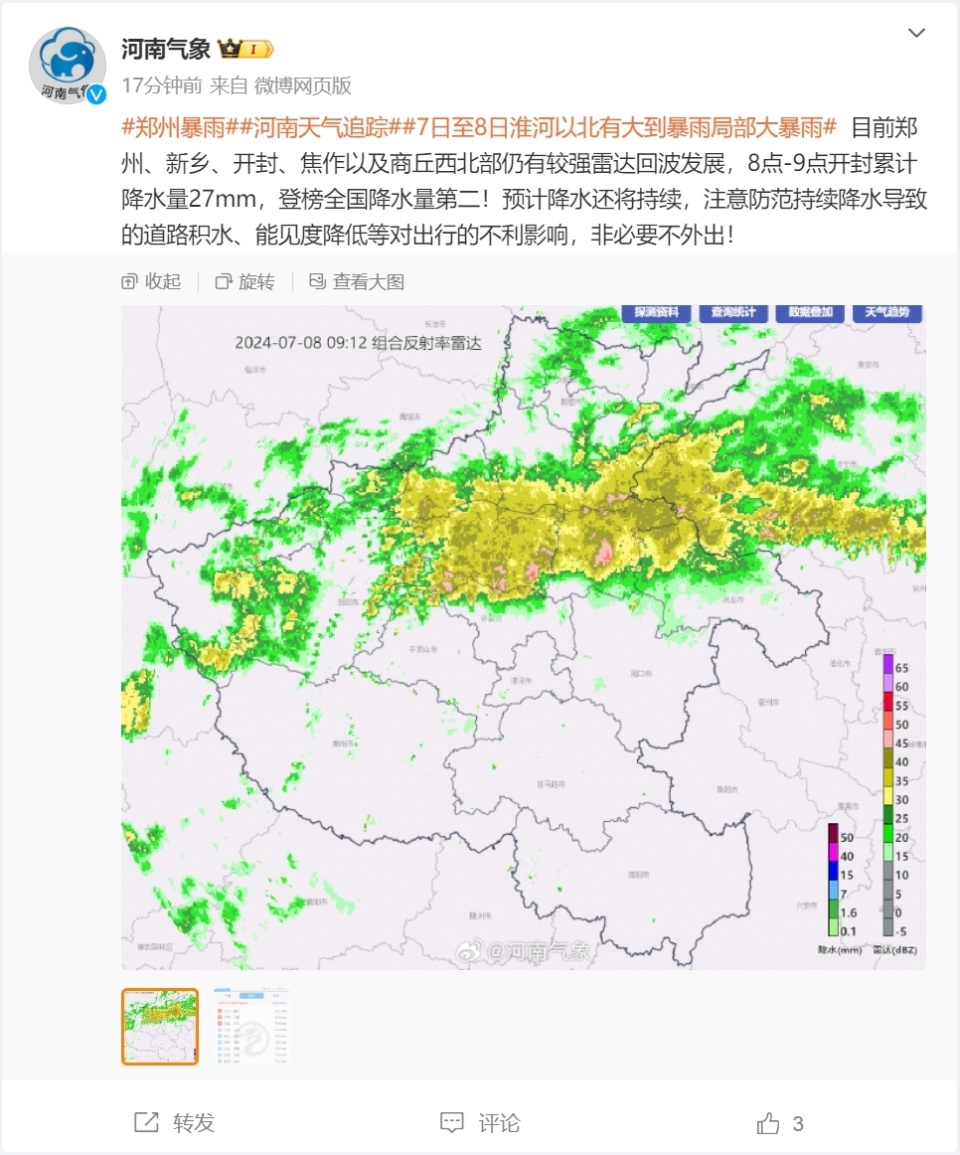This screenshot has height=1155, width=960.
Task: View the full-size image via 查看大图
Action: coord(357,282)
